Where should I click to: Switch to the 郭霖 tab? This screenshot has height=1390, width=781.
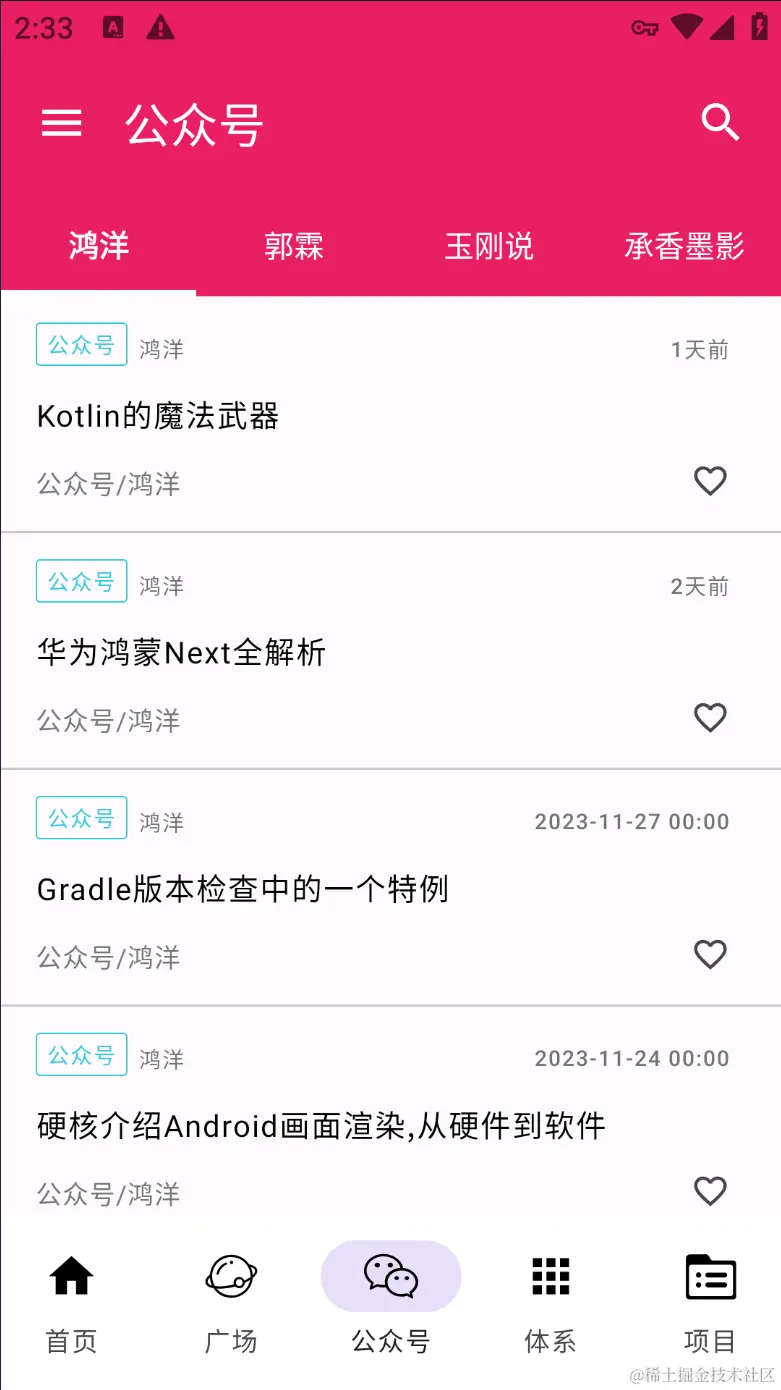[x=294, y=246]
